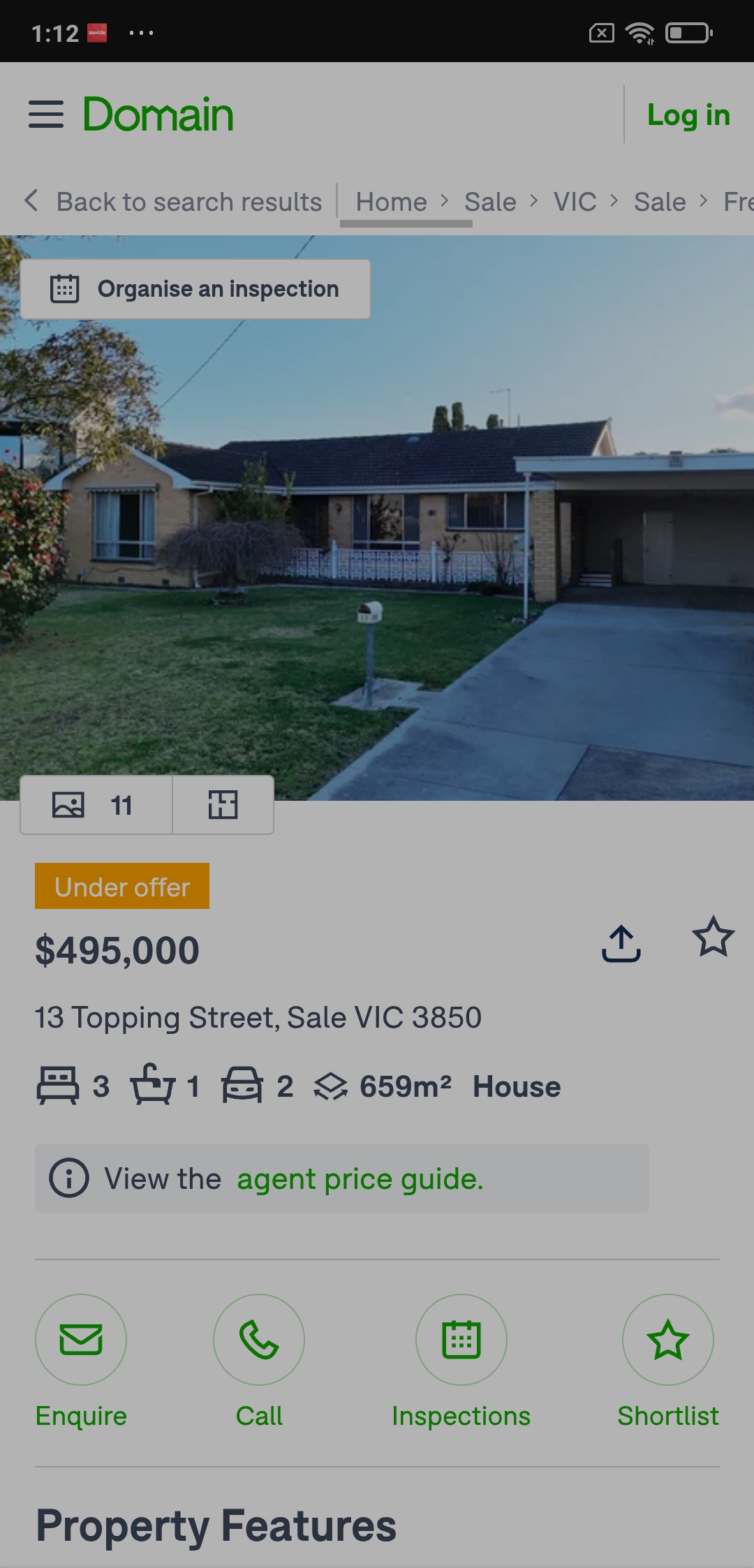Tap Organise an inspection button
Screen dimensions: 754x1568
pos(195,289)
